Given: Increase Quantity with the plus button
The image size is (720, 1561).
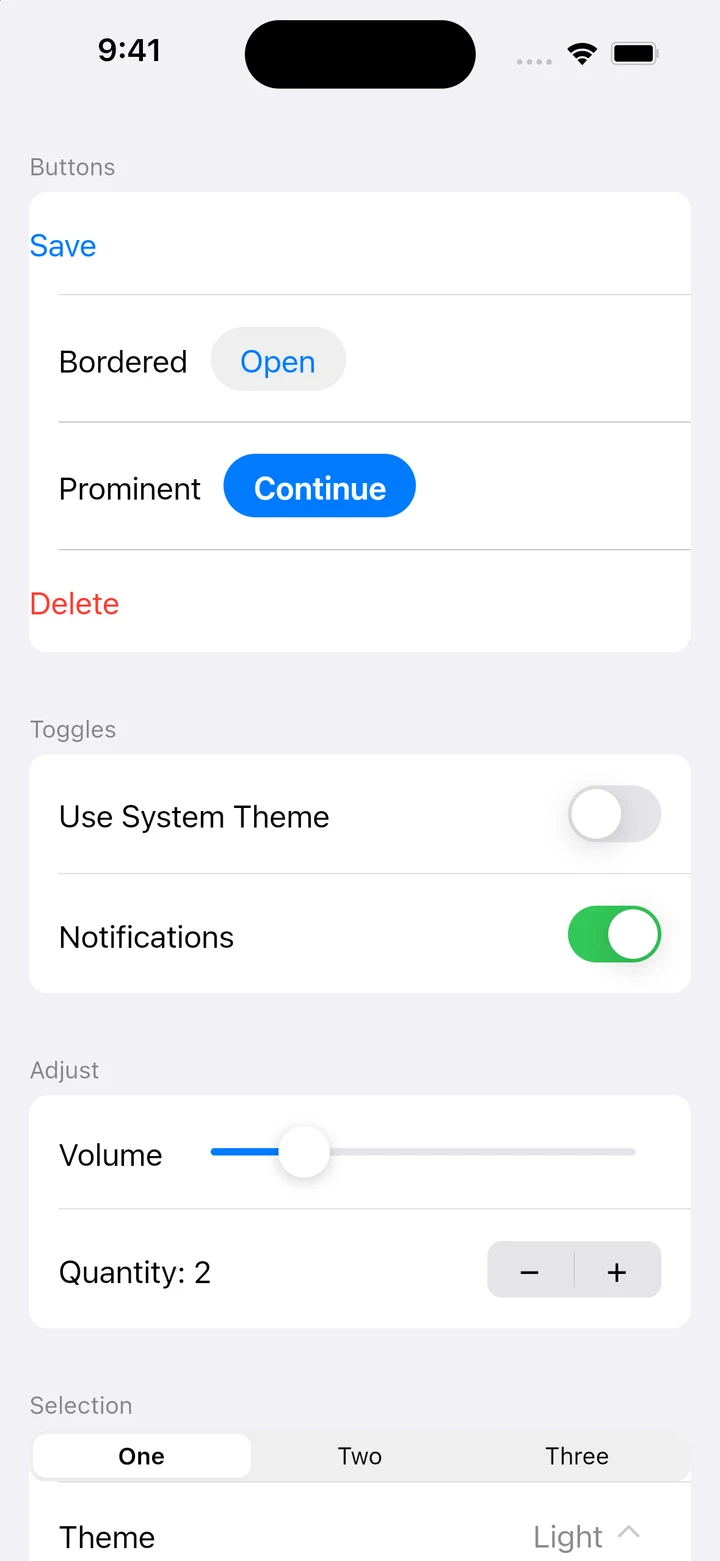Looking at the screenshot, I should 617,1271.
